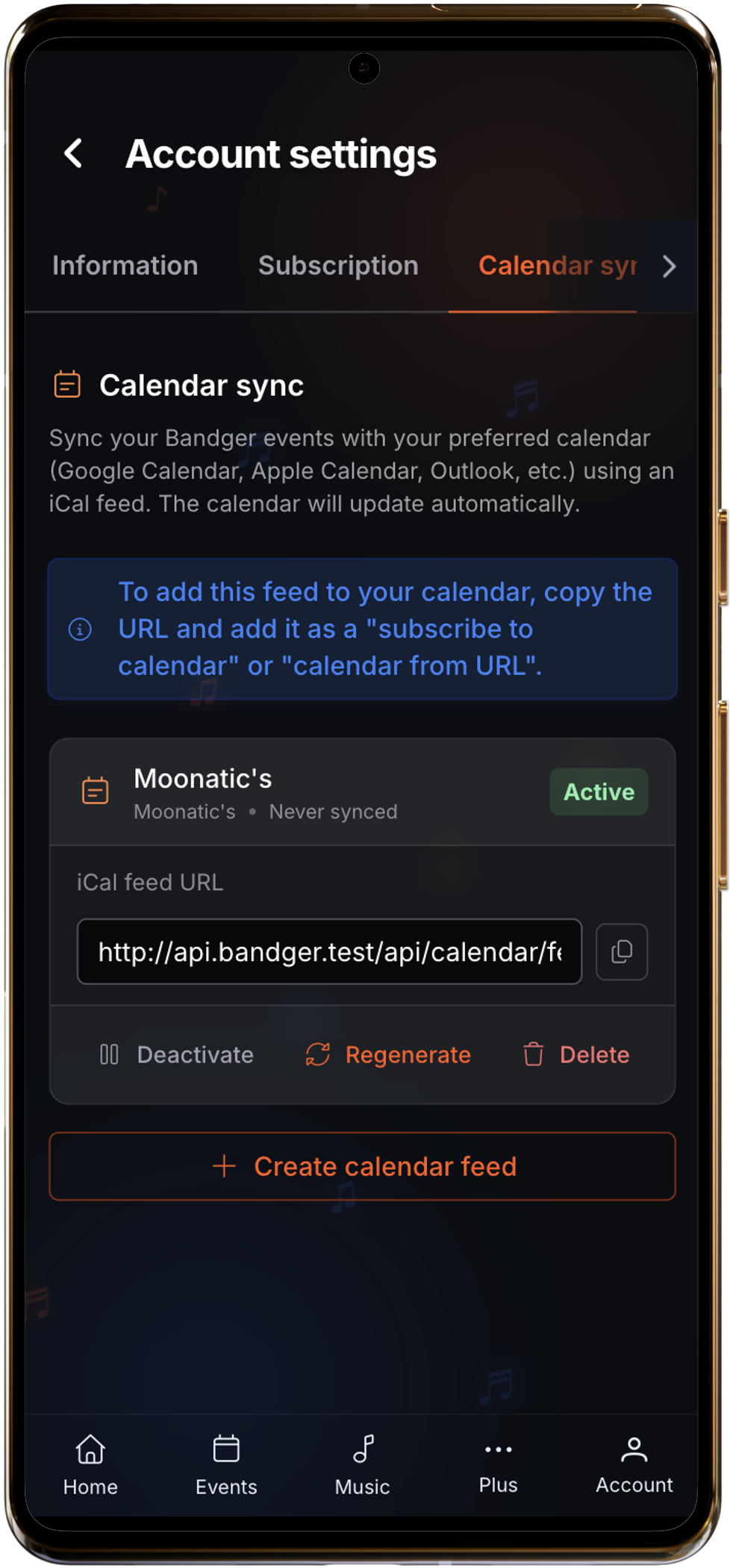Switch to the Account tab

click(634, 1465)
